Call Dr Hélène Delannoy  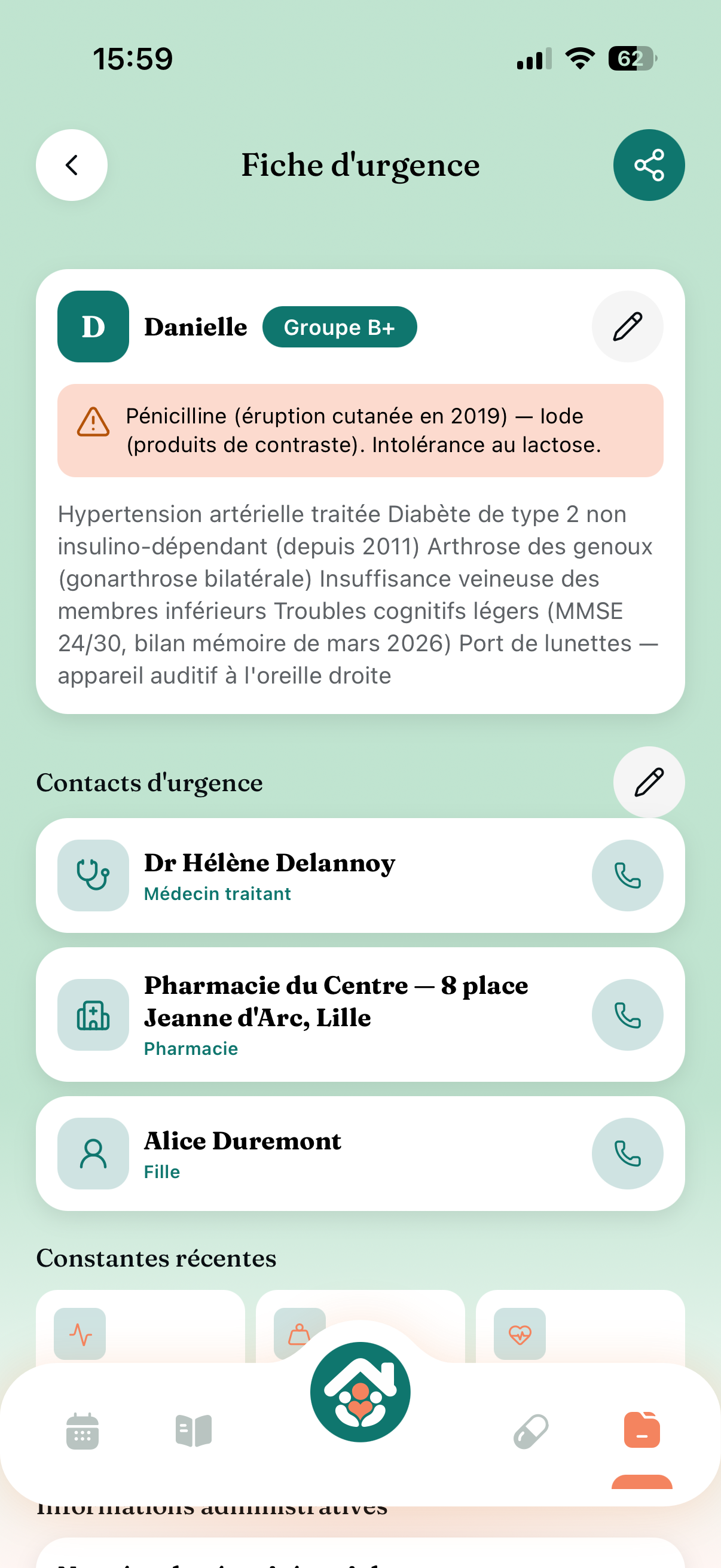coord(627,875)
